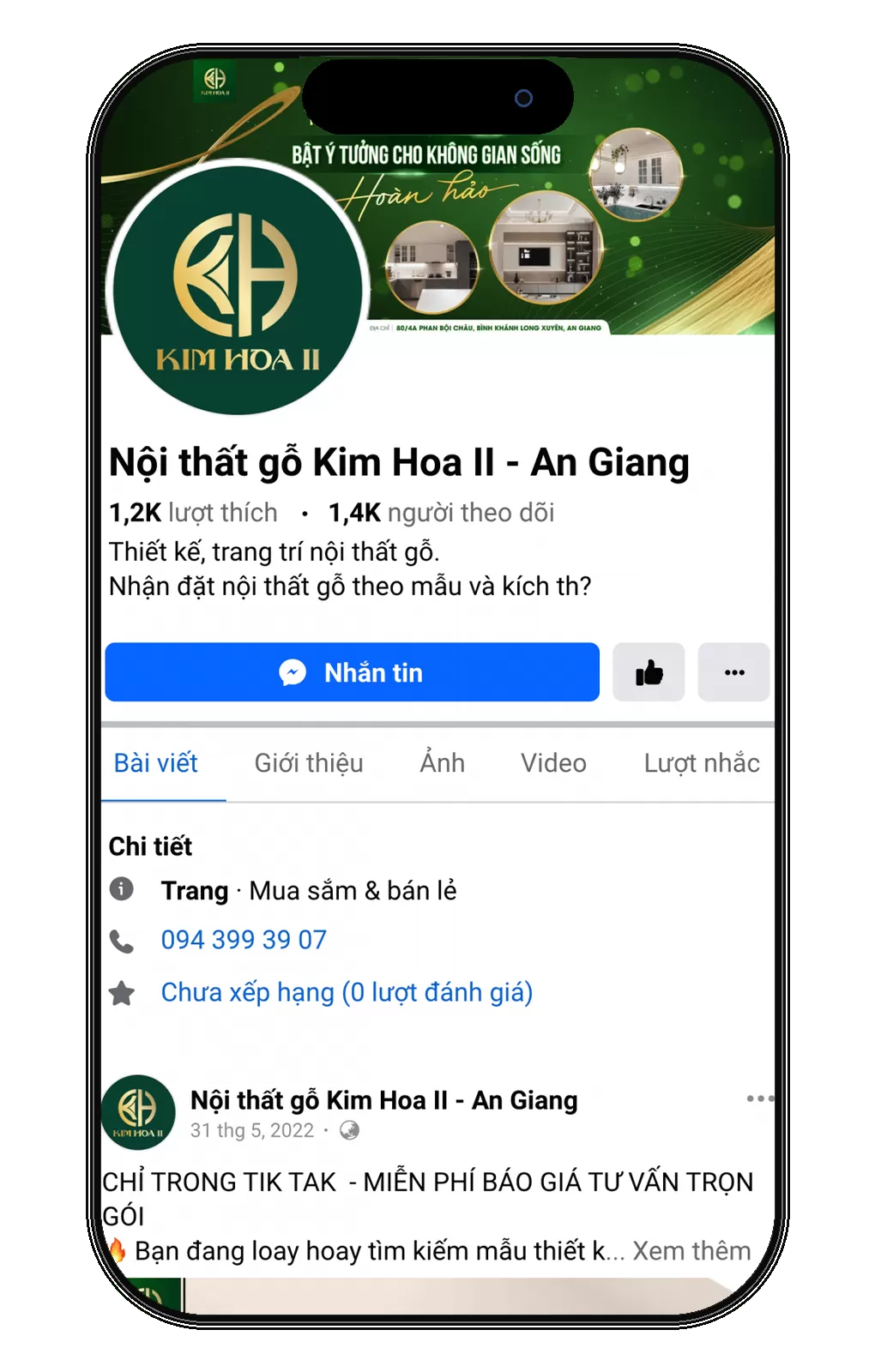Open the post author's page name
The width and height of the screenshot is (875, 1372).
click(x=383, y=1100)
